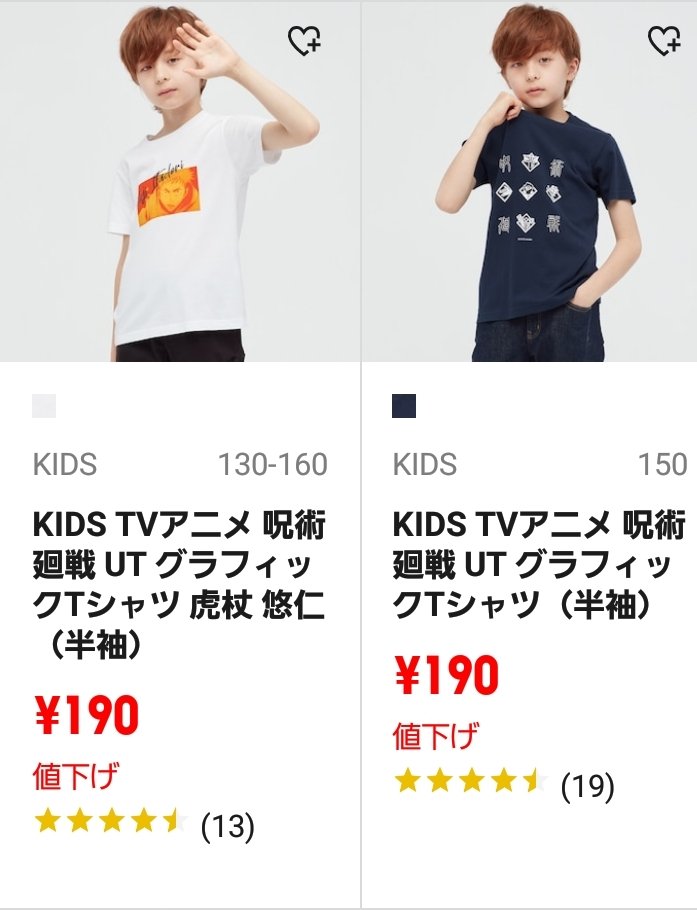The height and width of the screenshot is (910, 697).
Task: Select the navy color swatch
Action: tap(404, 406)
